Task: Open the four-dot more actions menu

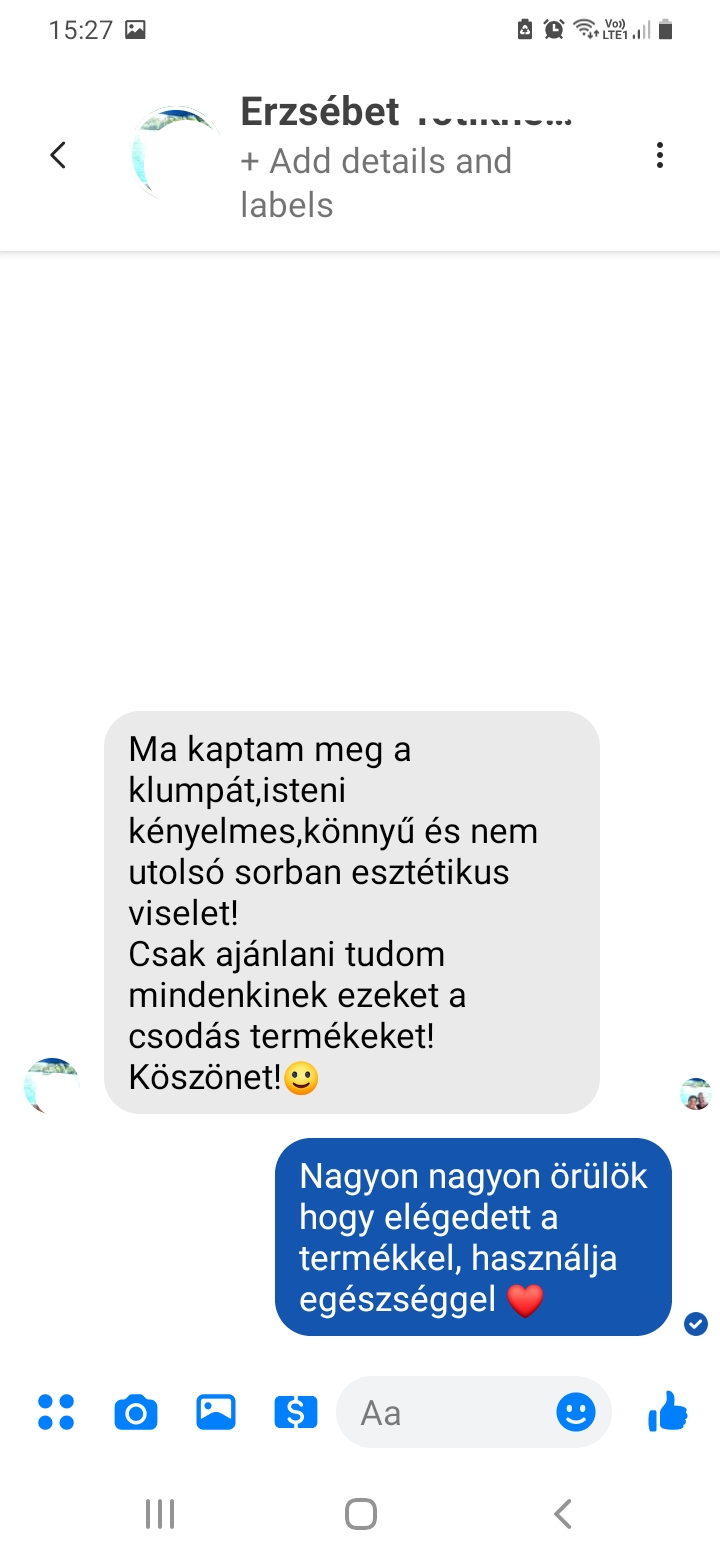Action: tap(56, 1412)
